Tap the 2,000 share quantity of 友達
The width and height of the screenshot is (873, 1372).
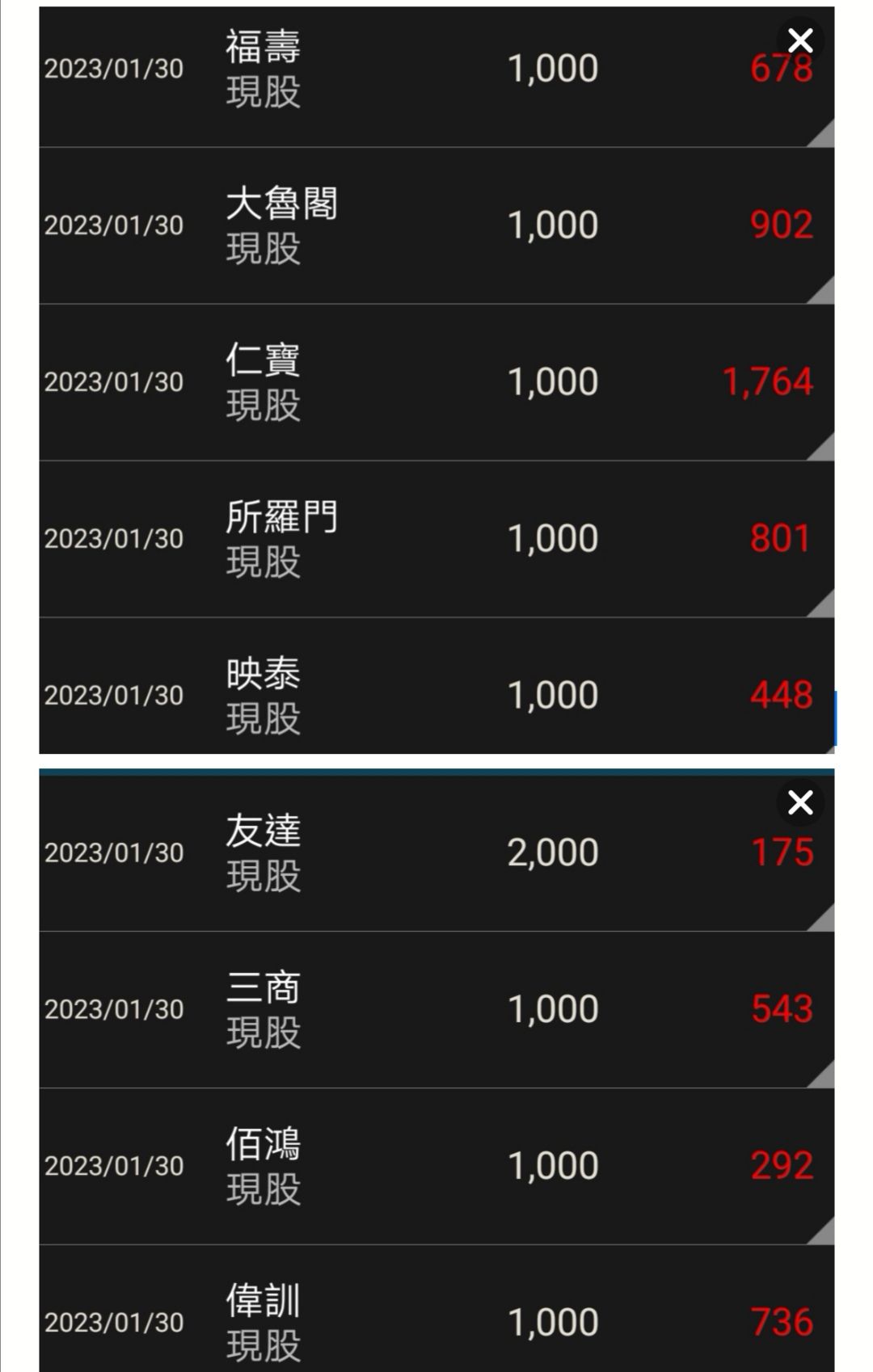point(551,850)
